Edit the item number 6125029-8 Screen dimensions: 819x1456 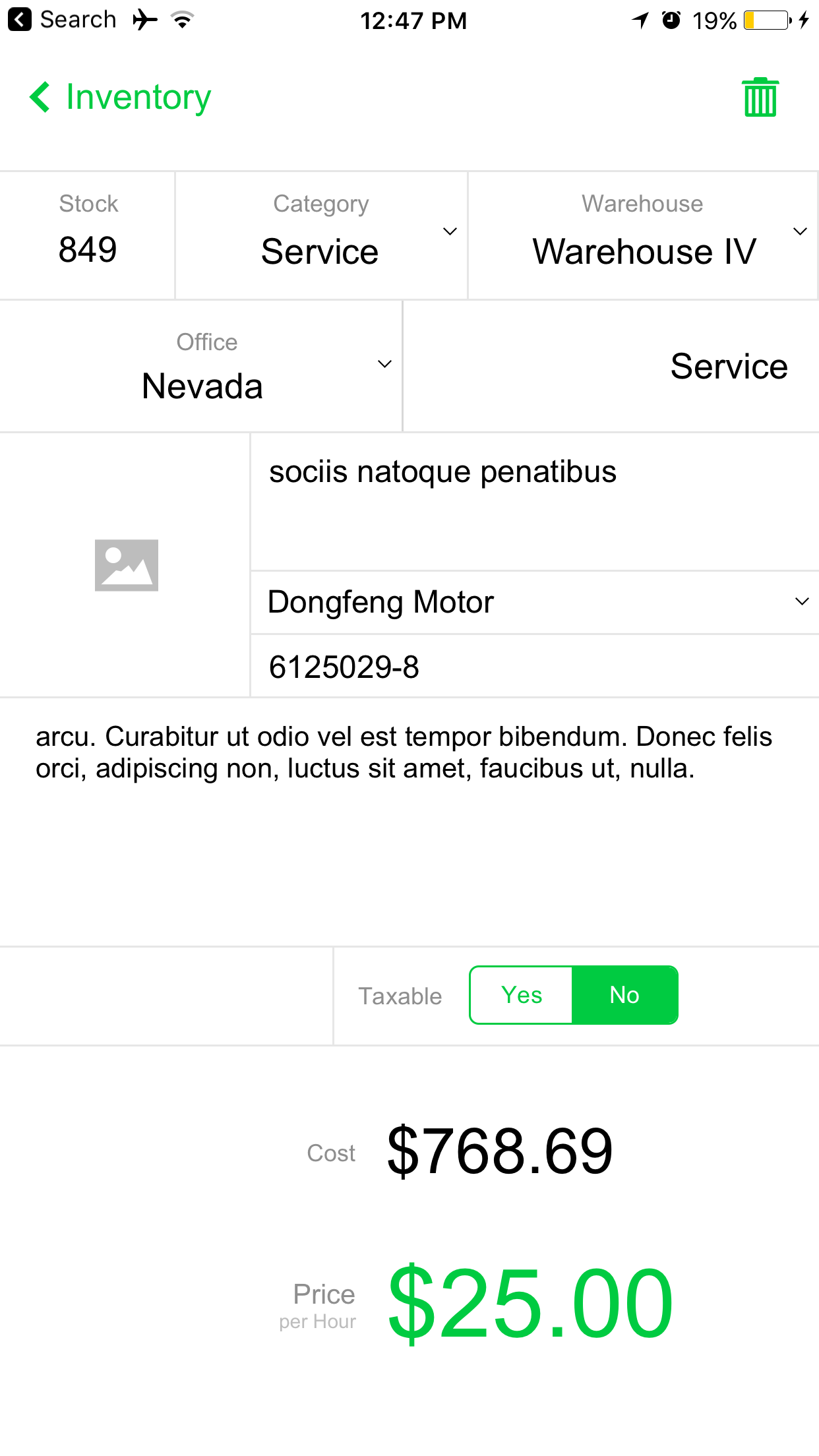535,666
